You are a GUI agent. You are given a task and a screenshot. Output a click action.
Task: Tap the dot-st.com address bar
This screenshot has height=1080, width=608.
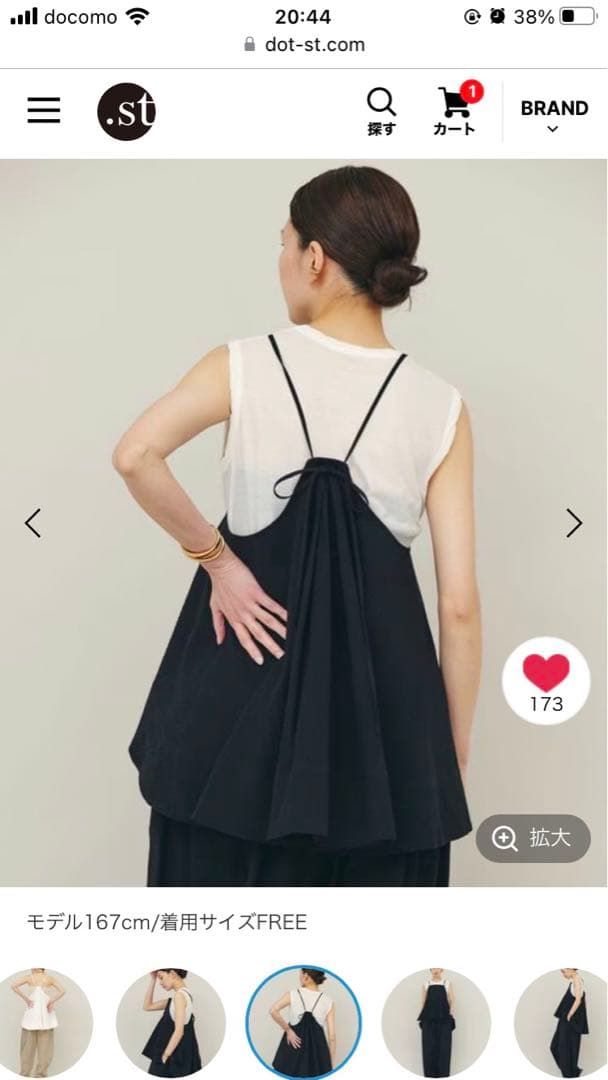pyautogui.click(x=304, y=44)
